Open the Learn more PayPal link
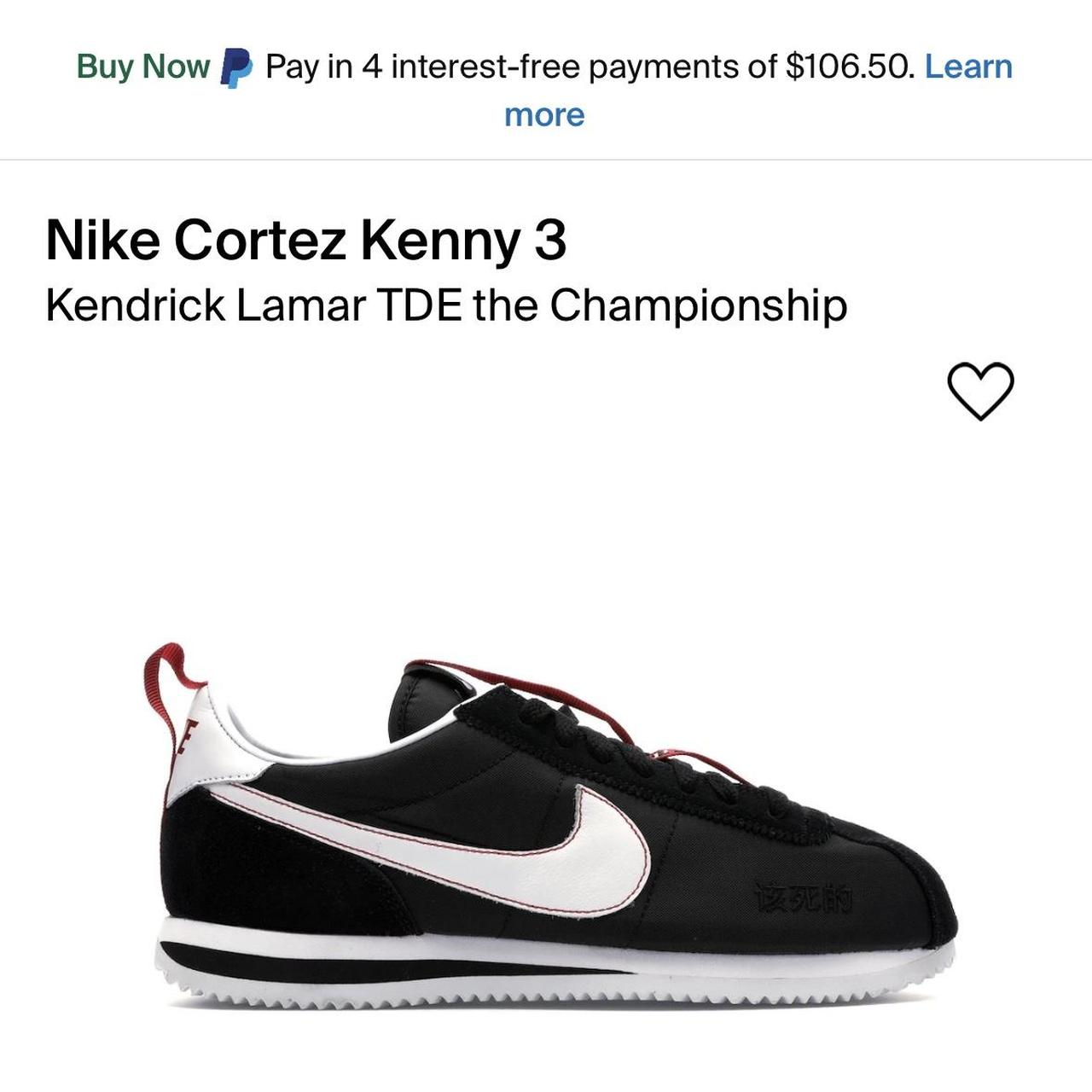1092x1092 pixels. (967, 67)
